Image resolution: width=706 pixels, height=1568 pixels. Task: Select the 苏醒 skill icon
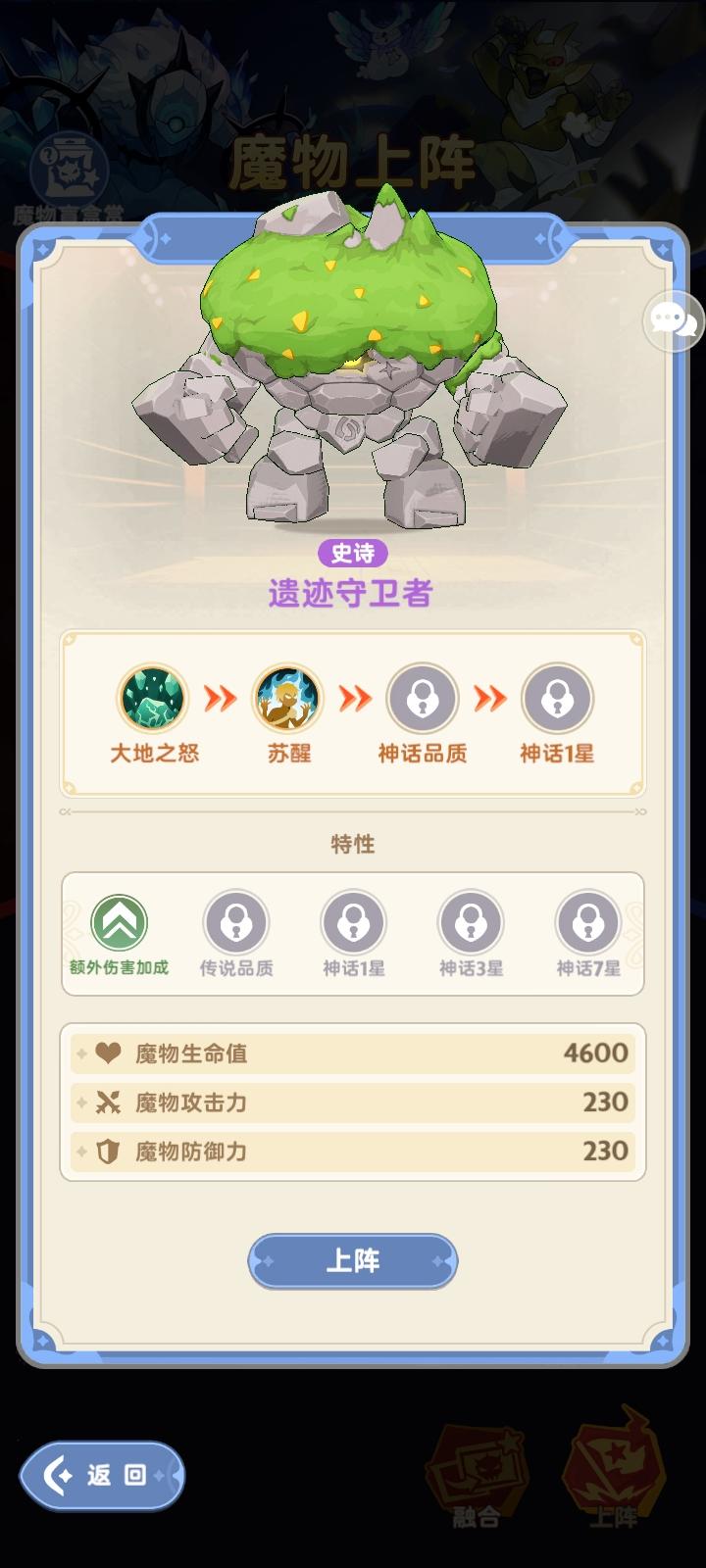[x=284, y=698]
